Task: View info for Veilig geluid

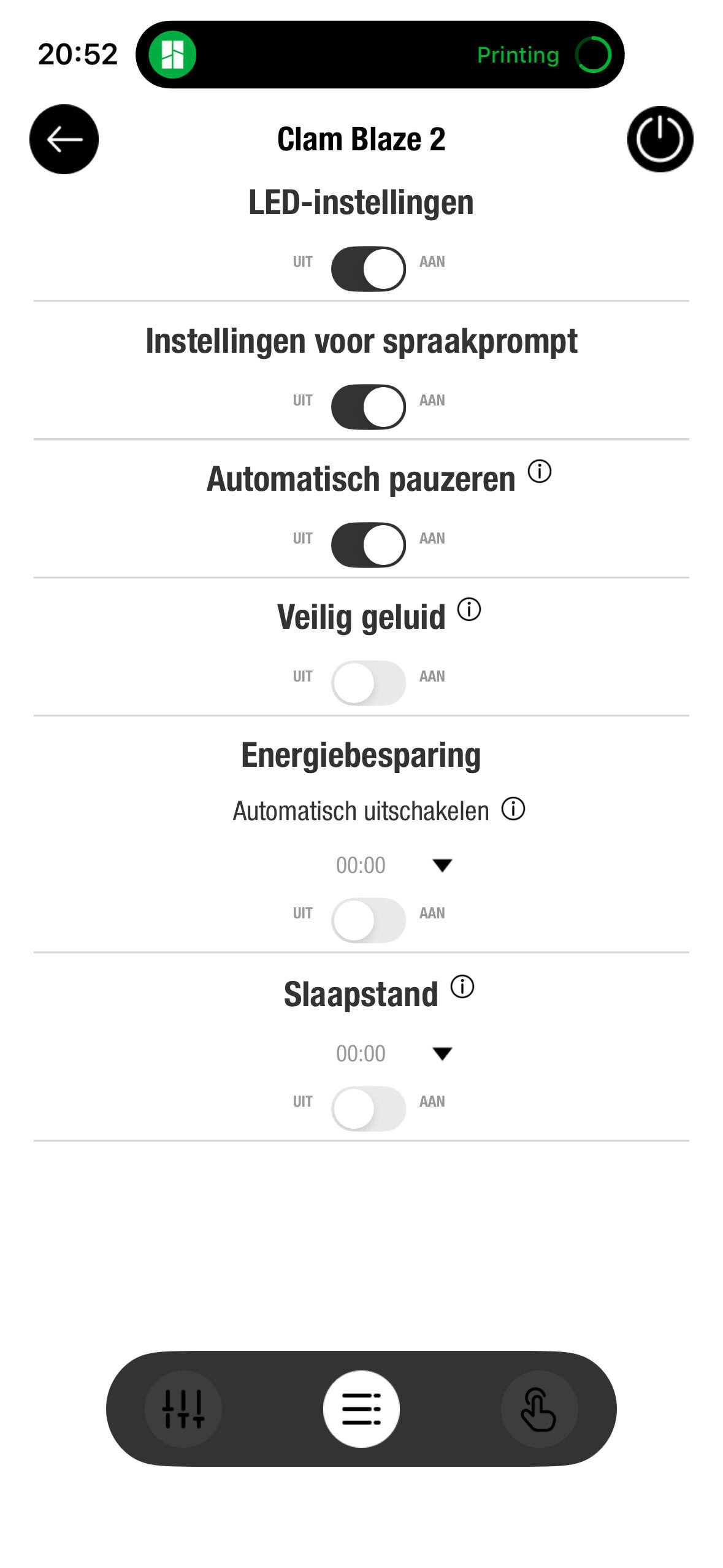Action: tap(469, 610)
